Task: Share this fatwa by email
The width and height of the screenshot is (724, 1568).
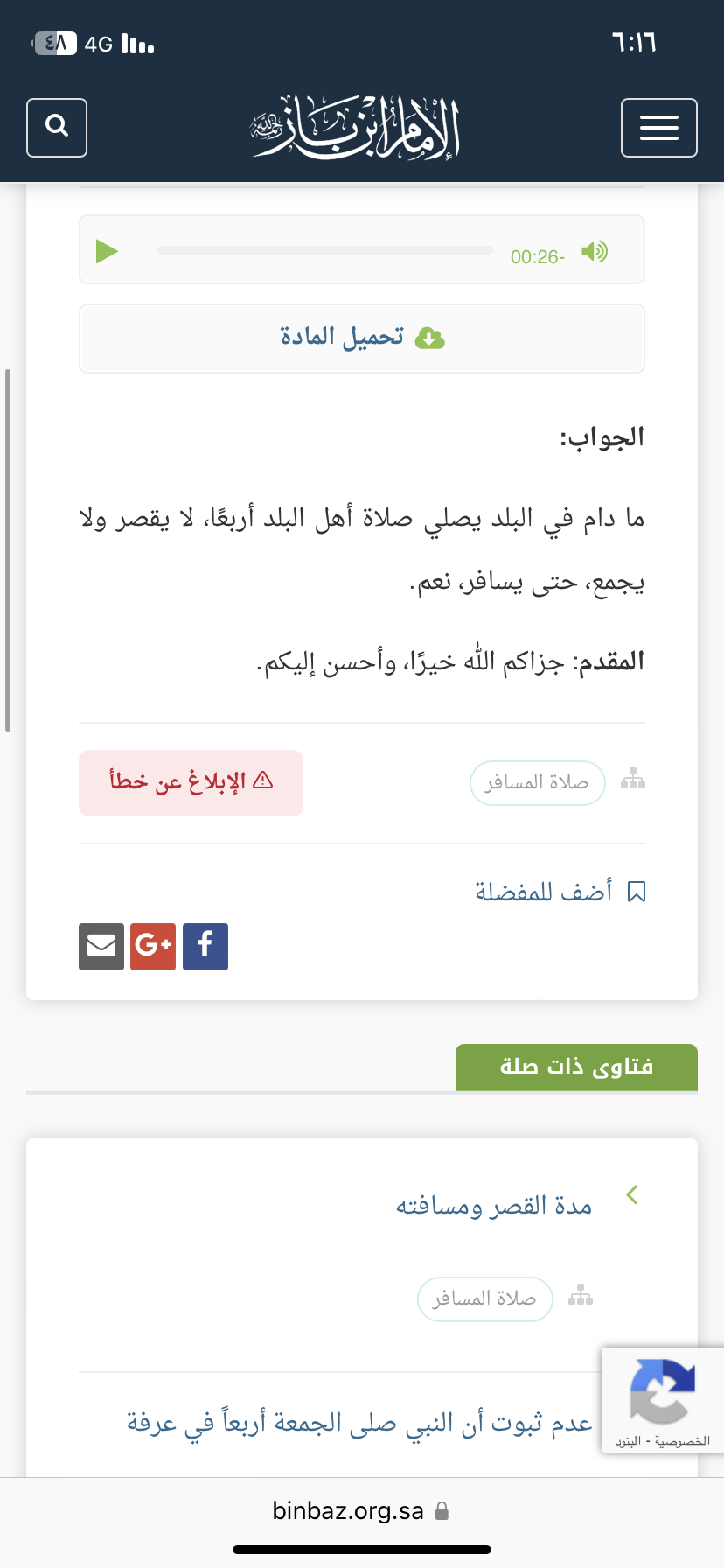Action: 101,946
